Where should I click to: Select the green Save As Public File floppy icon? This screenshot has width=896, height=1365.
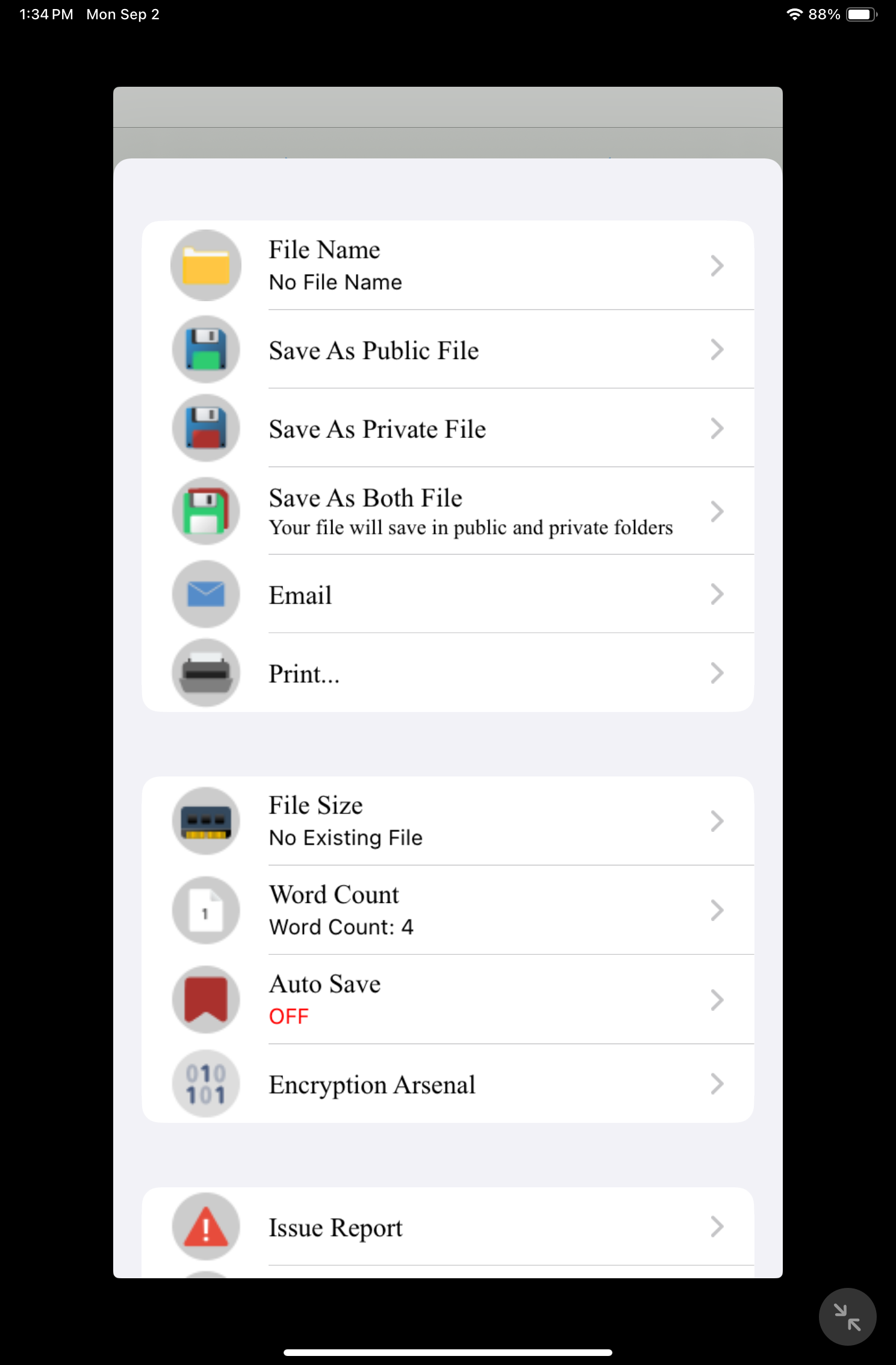pos(205,349)
